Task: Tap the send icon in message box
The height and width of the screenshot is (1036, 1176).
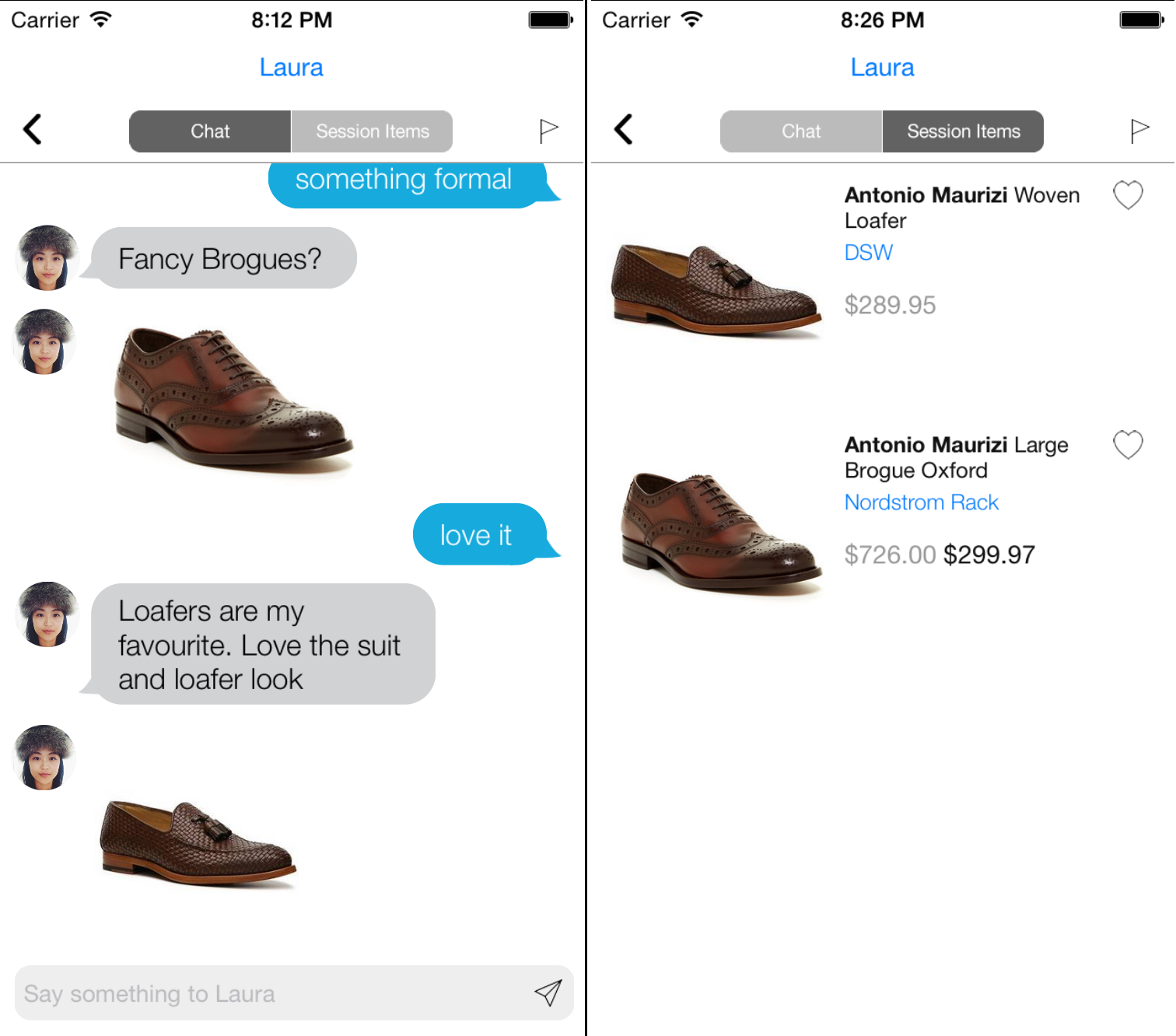Action: [548, 992]
